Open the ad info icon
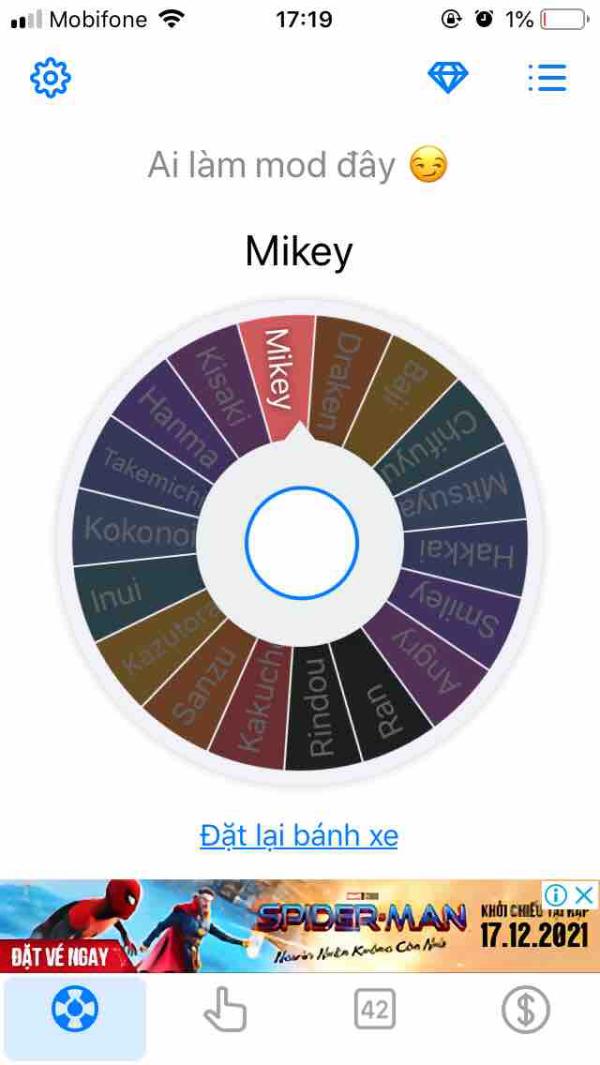The height and width of the screenshot is (1065, 600). click(x=557, y=894)
